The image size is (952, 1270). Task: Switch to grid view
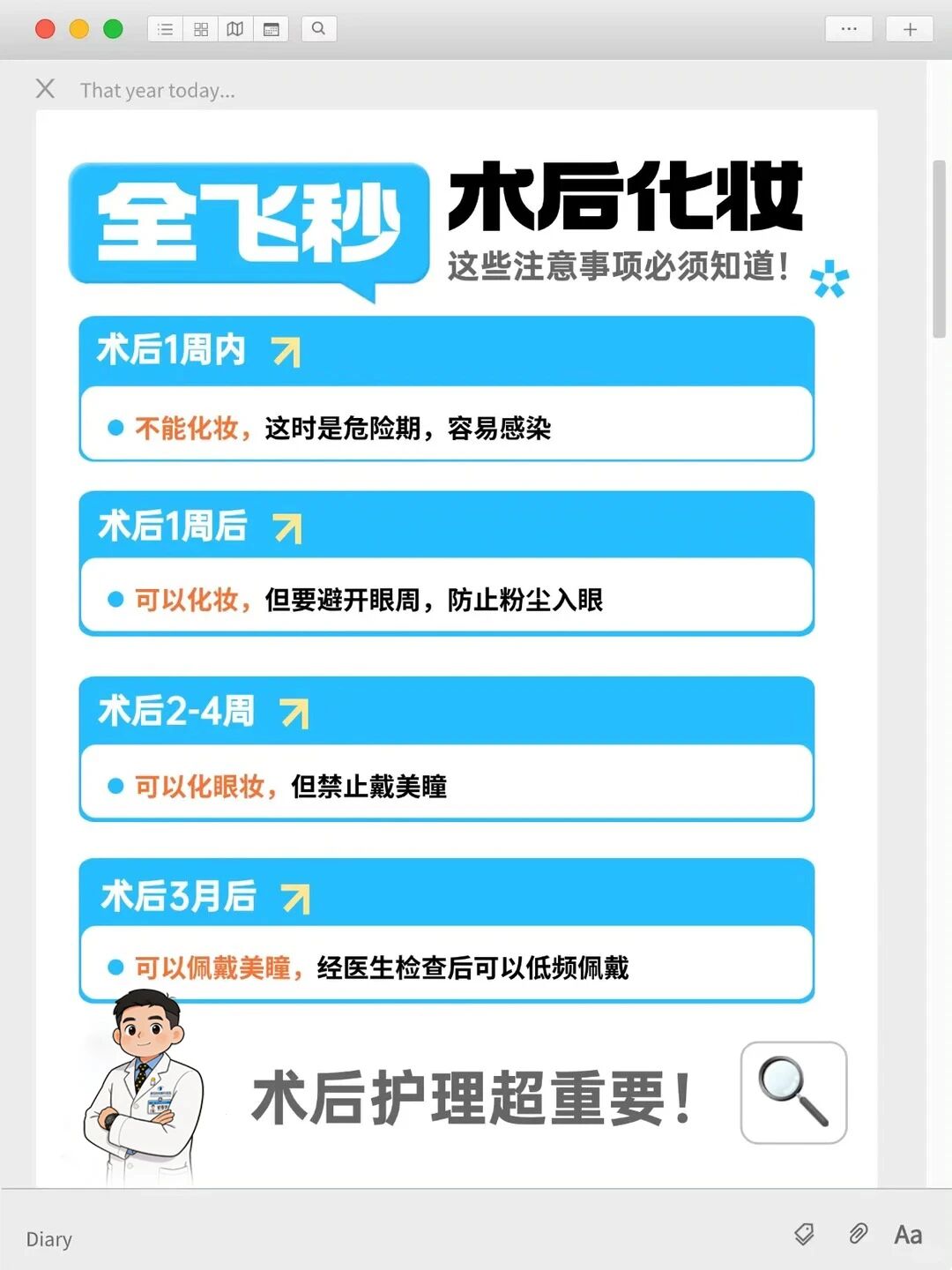click(201, 29)
